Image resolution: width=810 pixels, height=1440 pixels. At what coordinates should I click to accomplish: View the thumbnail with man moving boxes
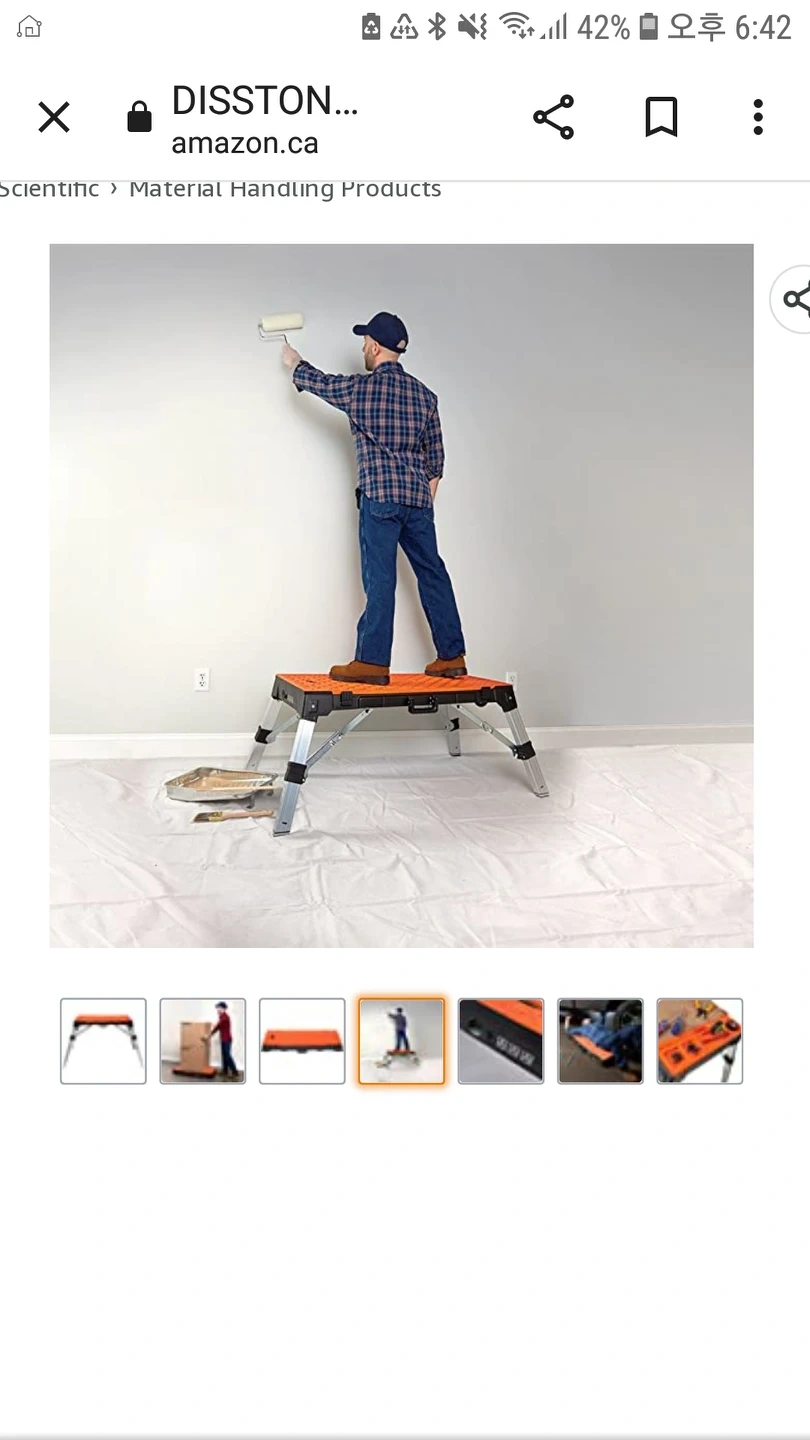pos(202,1041)
